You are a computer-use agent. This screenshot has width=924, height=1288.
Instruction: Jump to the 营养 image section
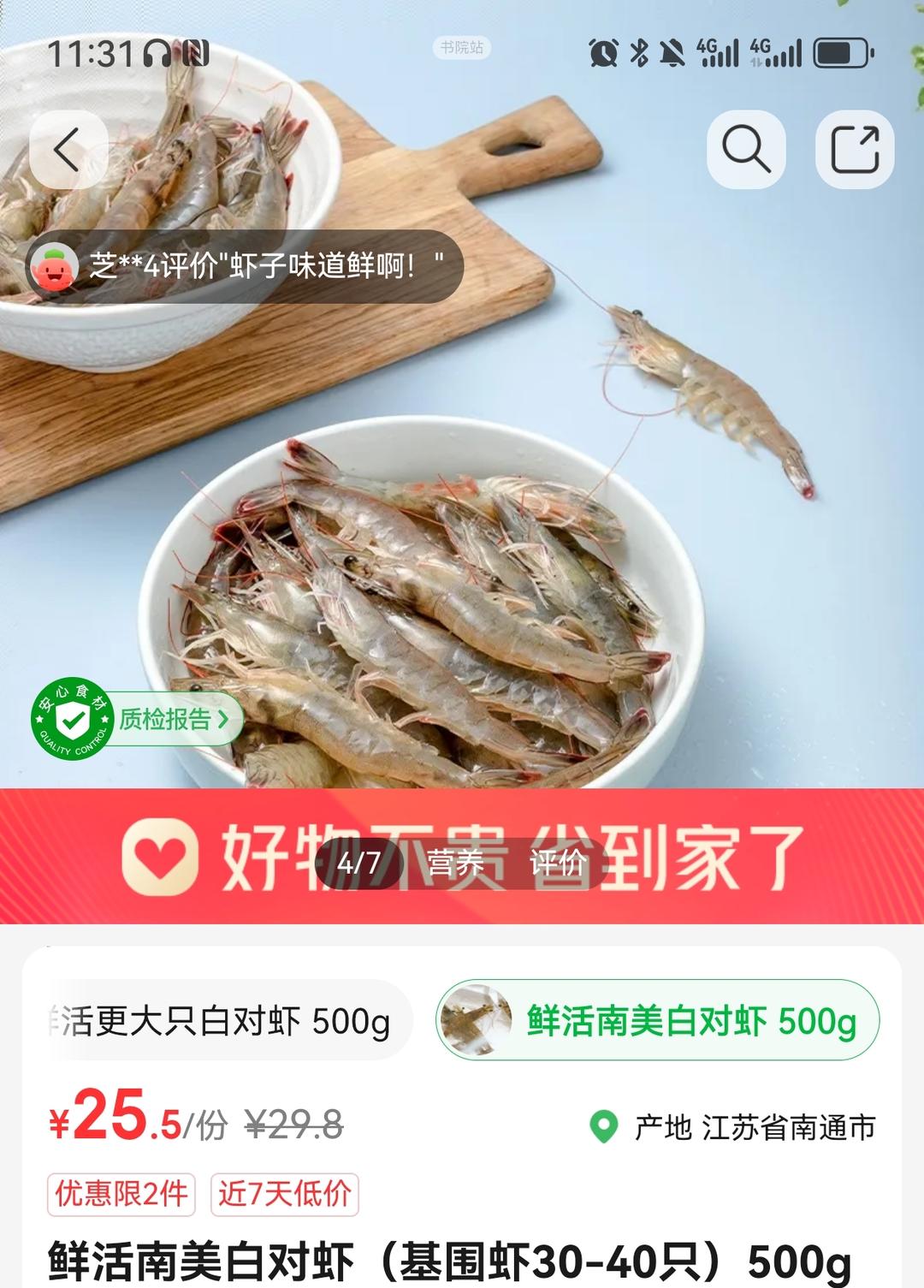[455, 863]
